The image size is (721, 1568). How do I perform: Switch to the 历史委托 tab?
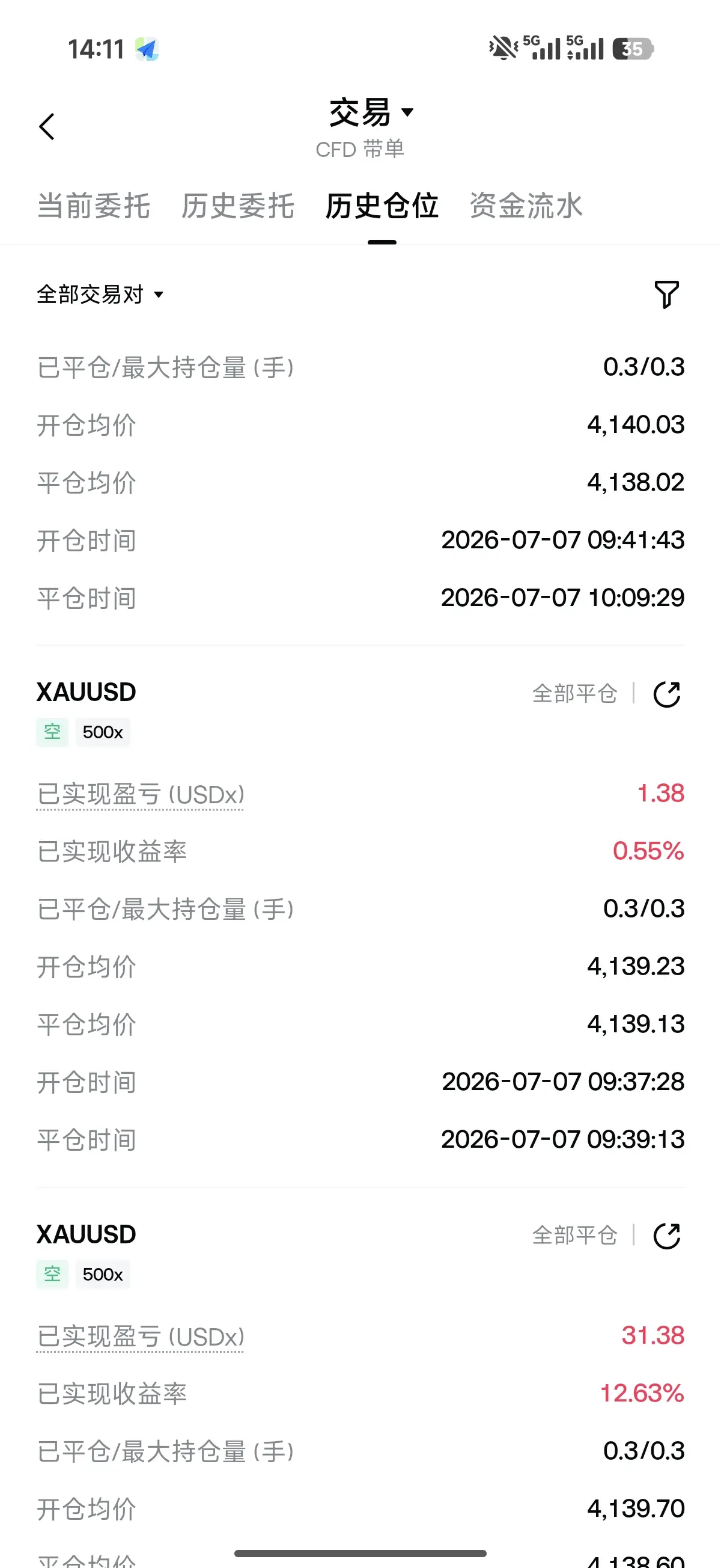[x=238, y=206]
